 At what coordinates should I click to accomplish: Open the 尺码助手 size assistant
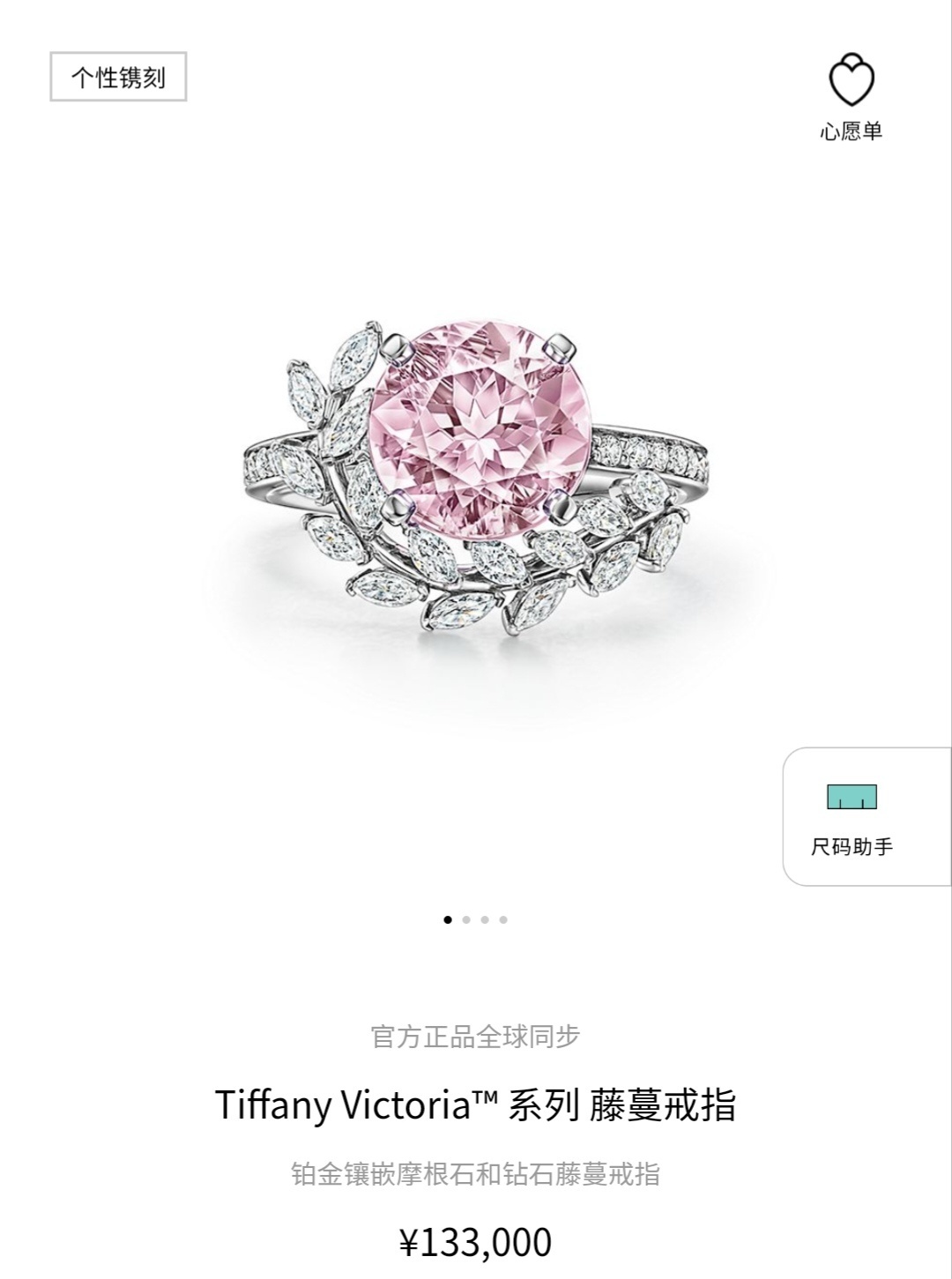pos(852,815)
